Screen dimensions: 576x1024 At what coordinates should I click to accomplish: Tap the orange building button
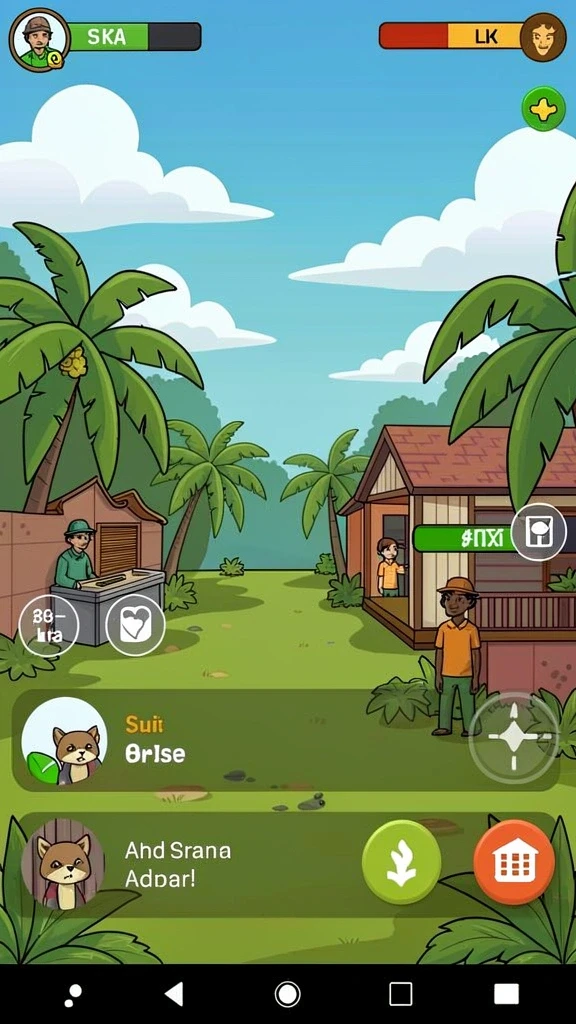(x=514, y=862)
